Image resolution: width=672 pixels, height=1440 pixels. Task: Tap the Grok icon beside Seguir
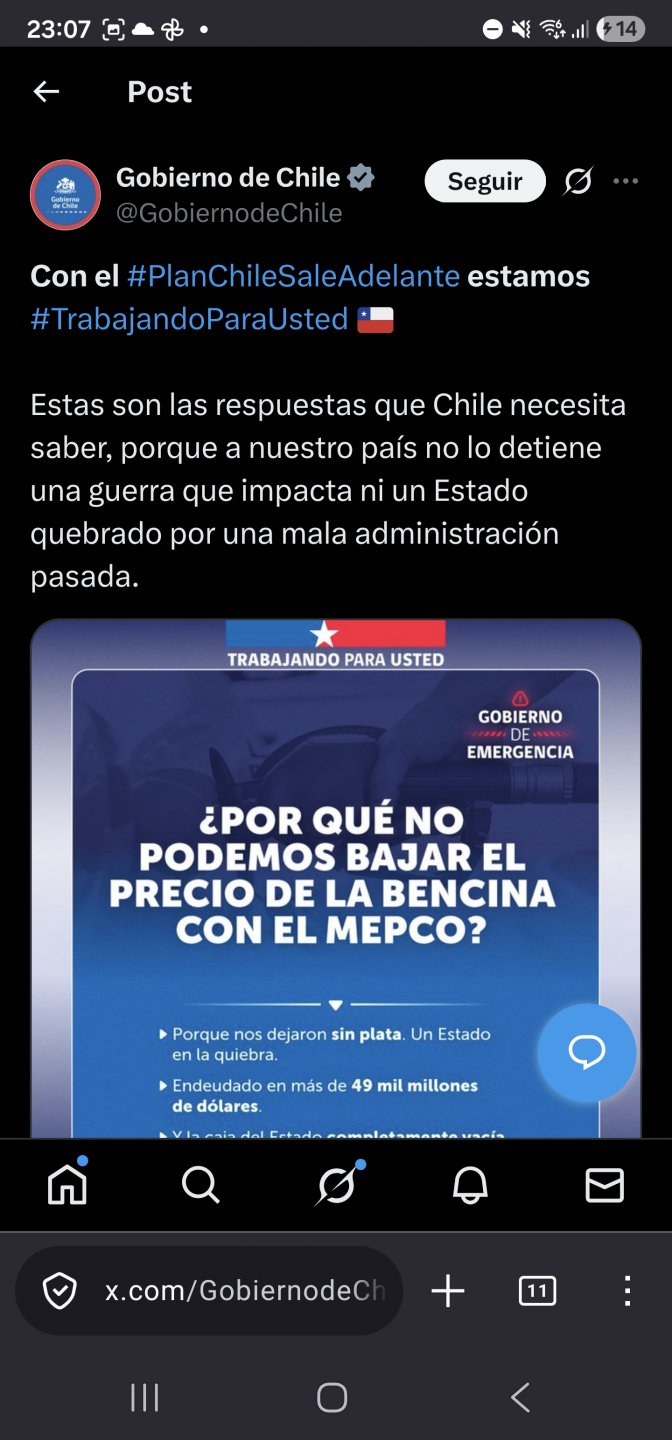tap(578, 181)
